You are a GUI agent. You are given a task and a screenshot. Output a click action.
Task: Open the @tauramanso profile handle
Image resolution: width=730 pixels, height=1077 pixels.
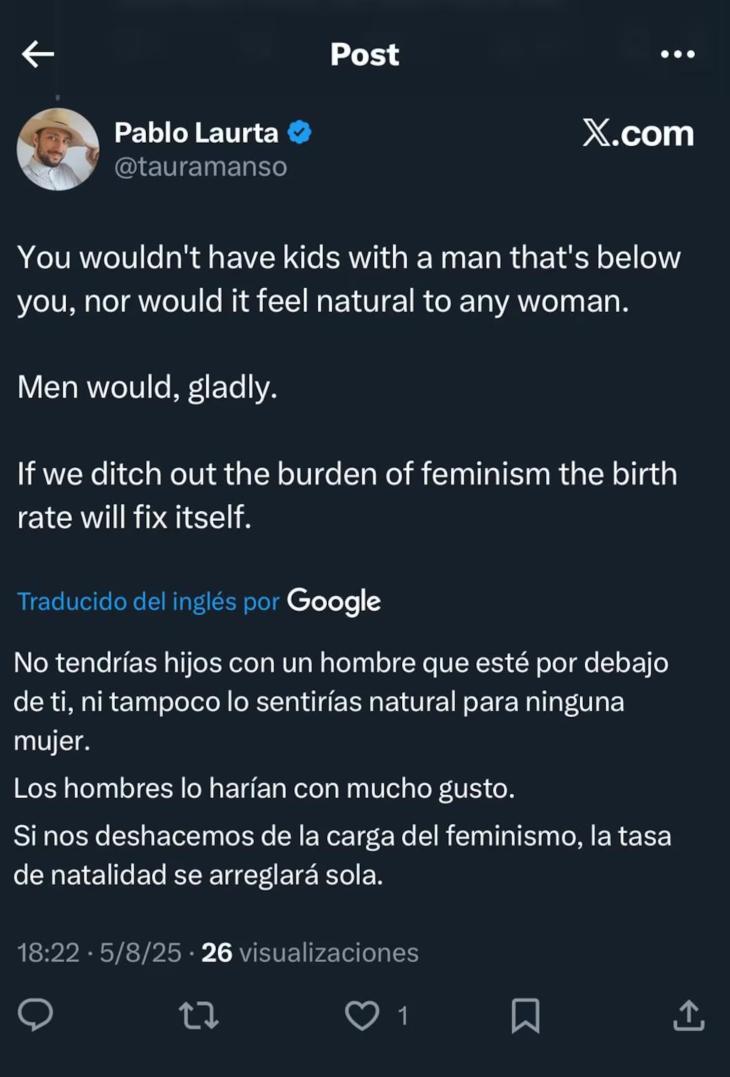tap(200, 167)
